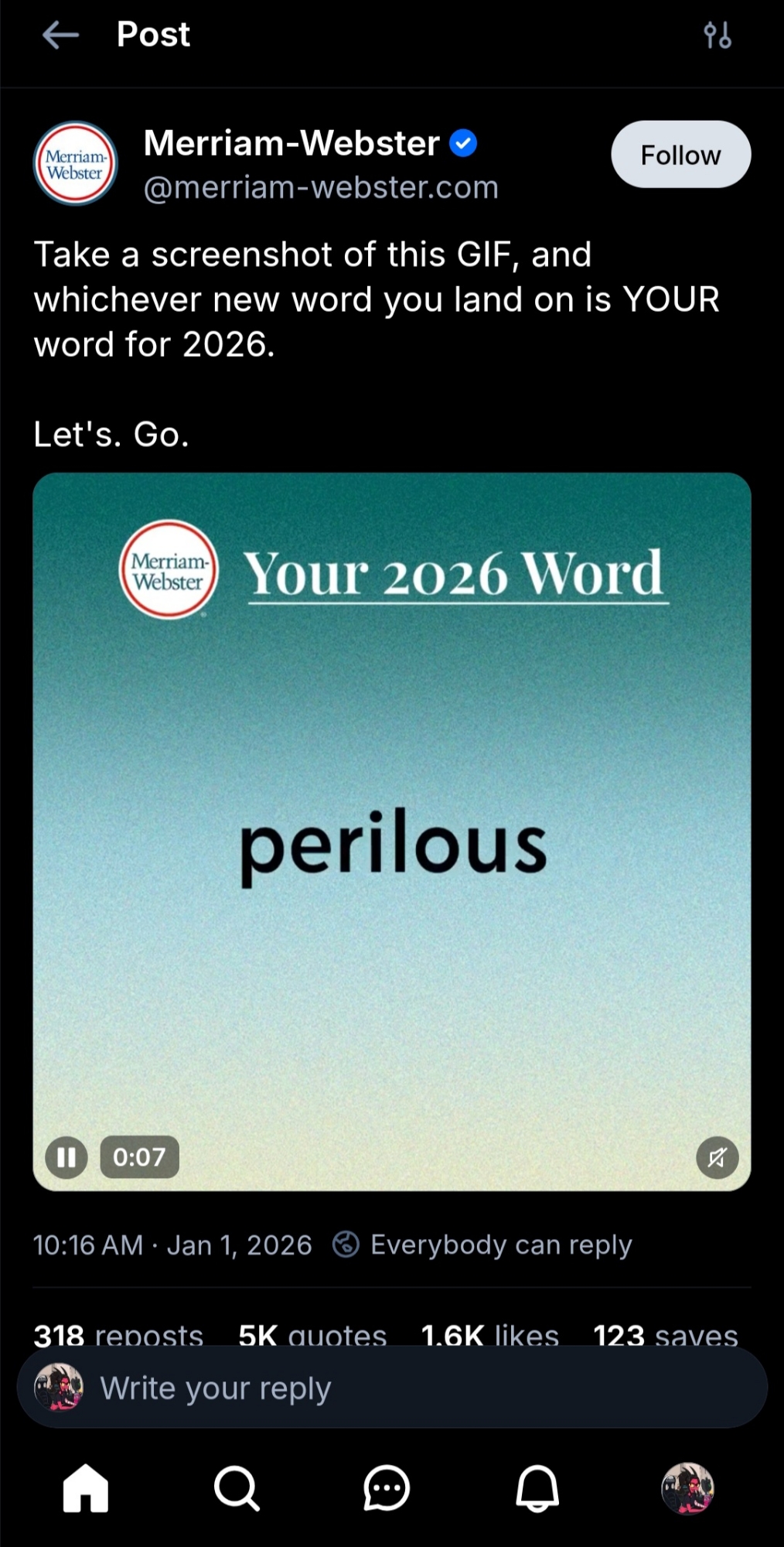Open the thread settings filter icon
784x1547 pixels.
tap(718, 35)
